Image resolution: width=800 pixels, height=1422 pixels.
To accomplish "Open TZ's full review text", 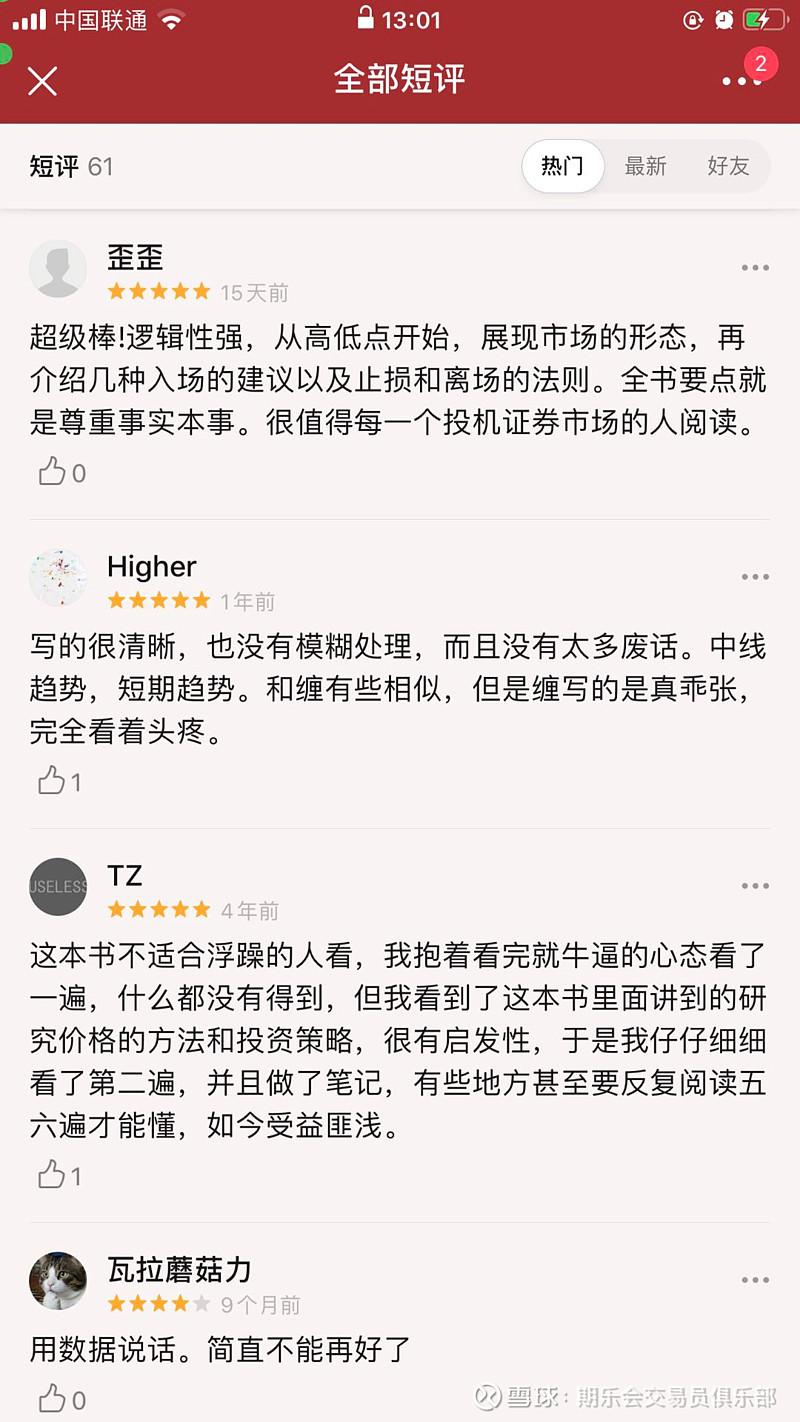I will coord(400,1035).
